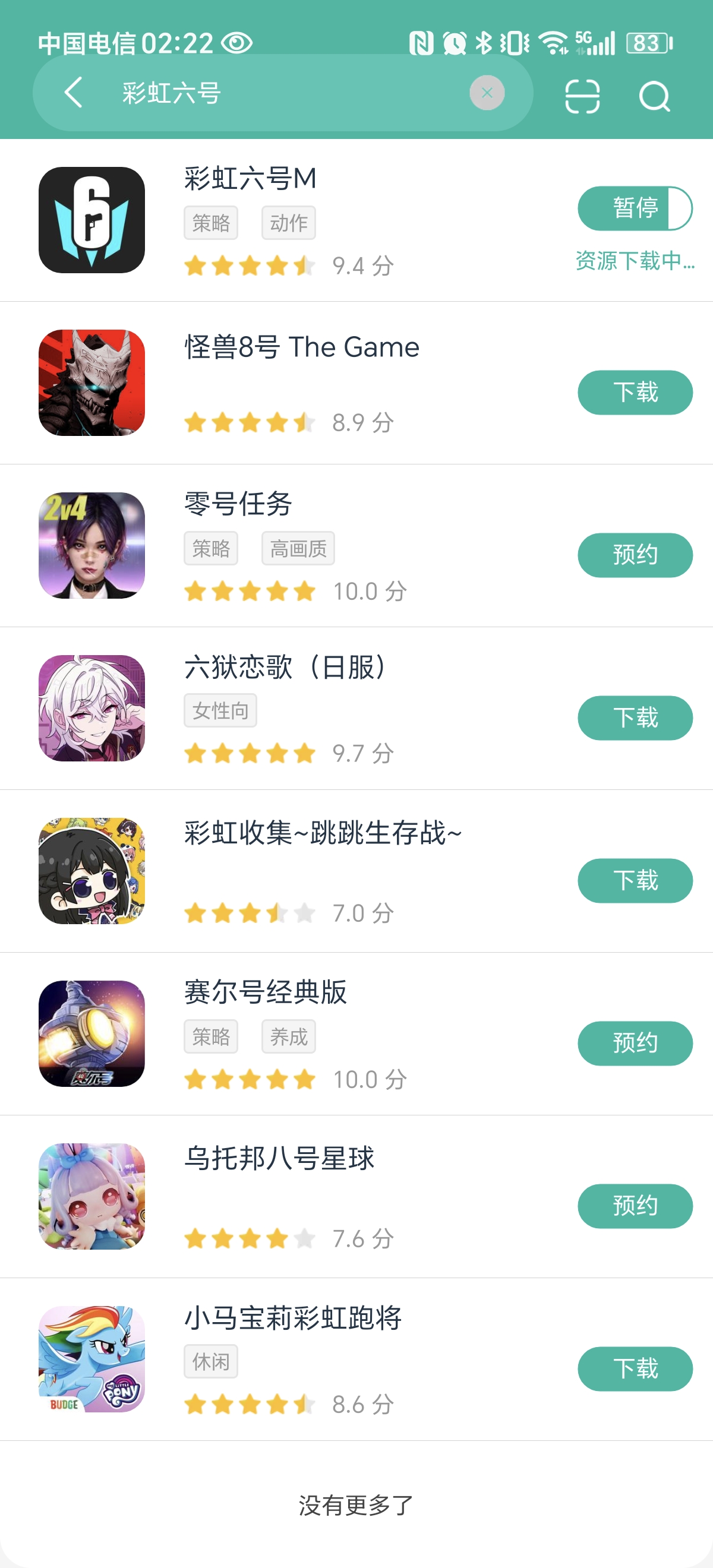Pause the 彩虹六号M download toggle
Viewport: 713px width, 1568px height.
635,207
